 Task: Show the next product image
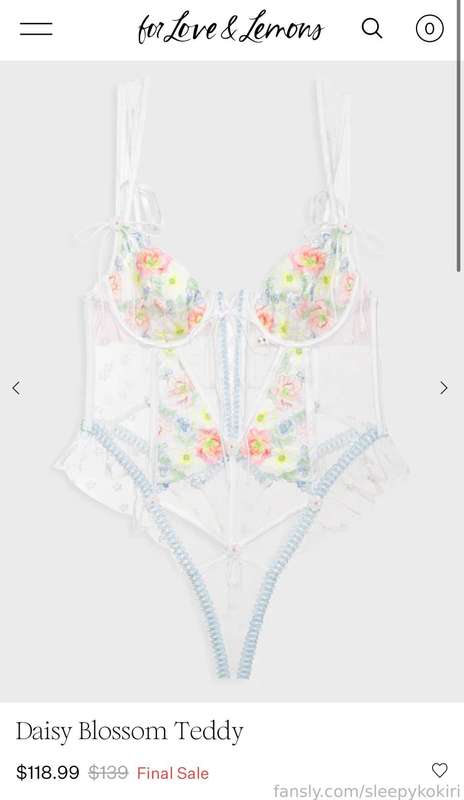[x=444, y=388]
